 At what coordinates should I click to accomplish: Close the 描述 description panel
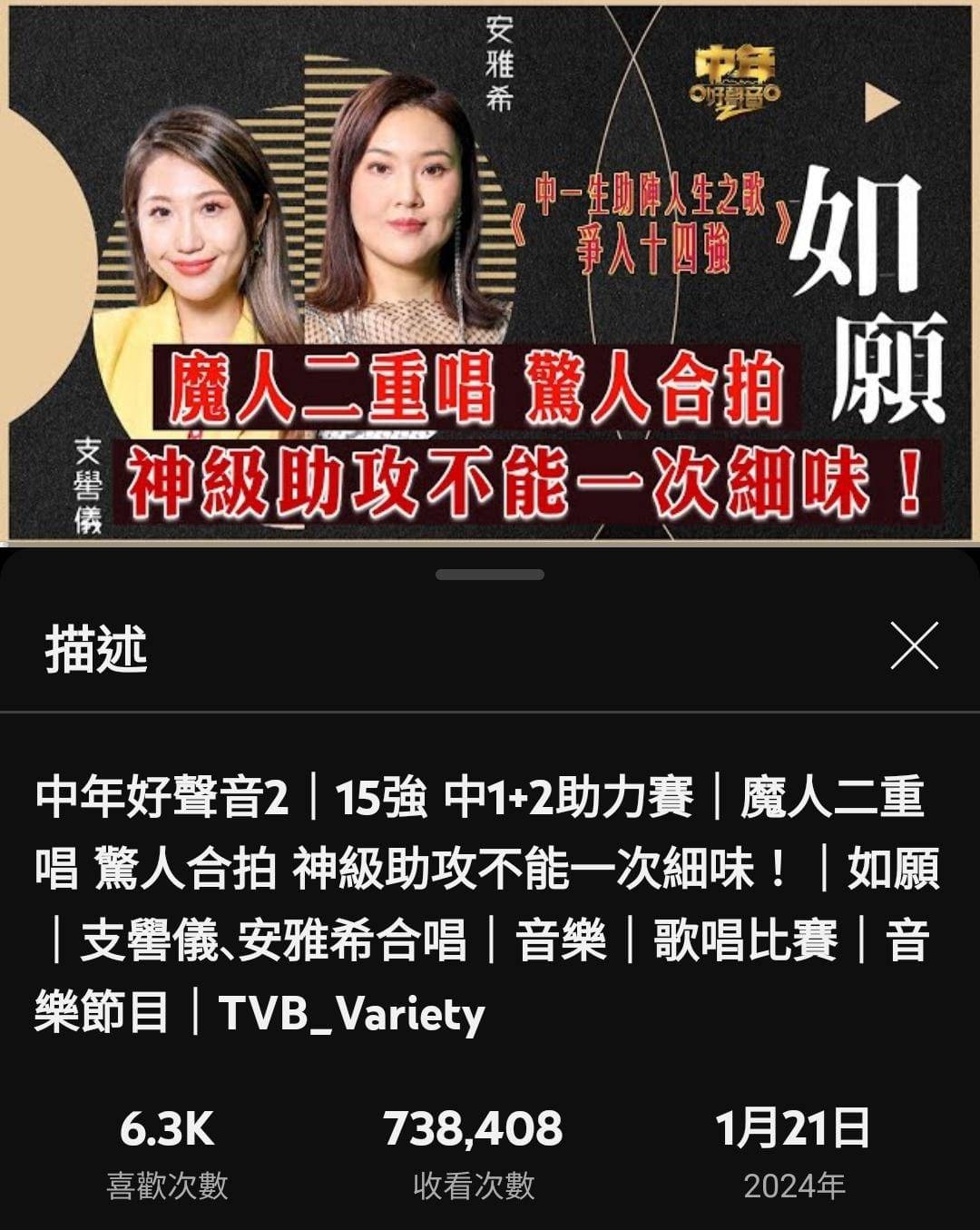click(914, 645)
